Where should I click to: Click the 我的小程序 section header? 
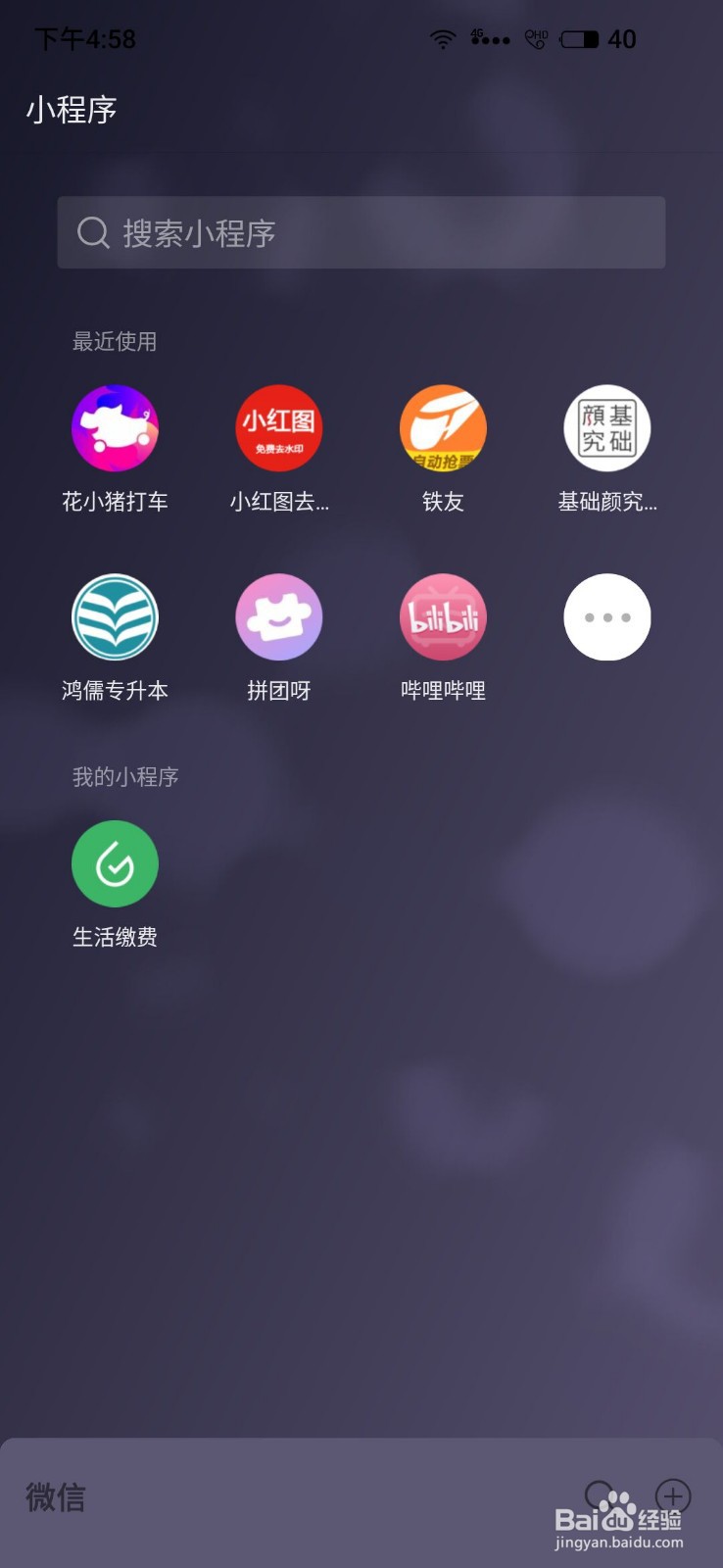[x=124, y=775]
